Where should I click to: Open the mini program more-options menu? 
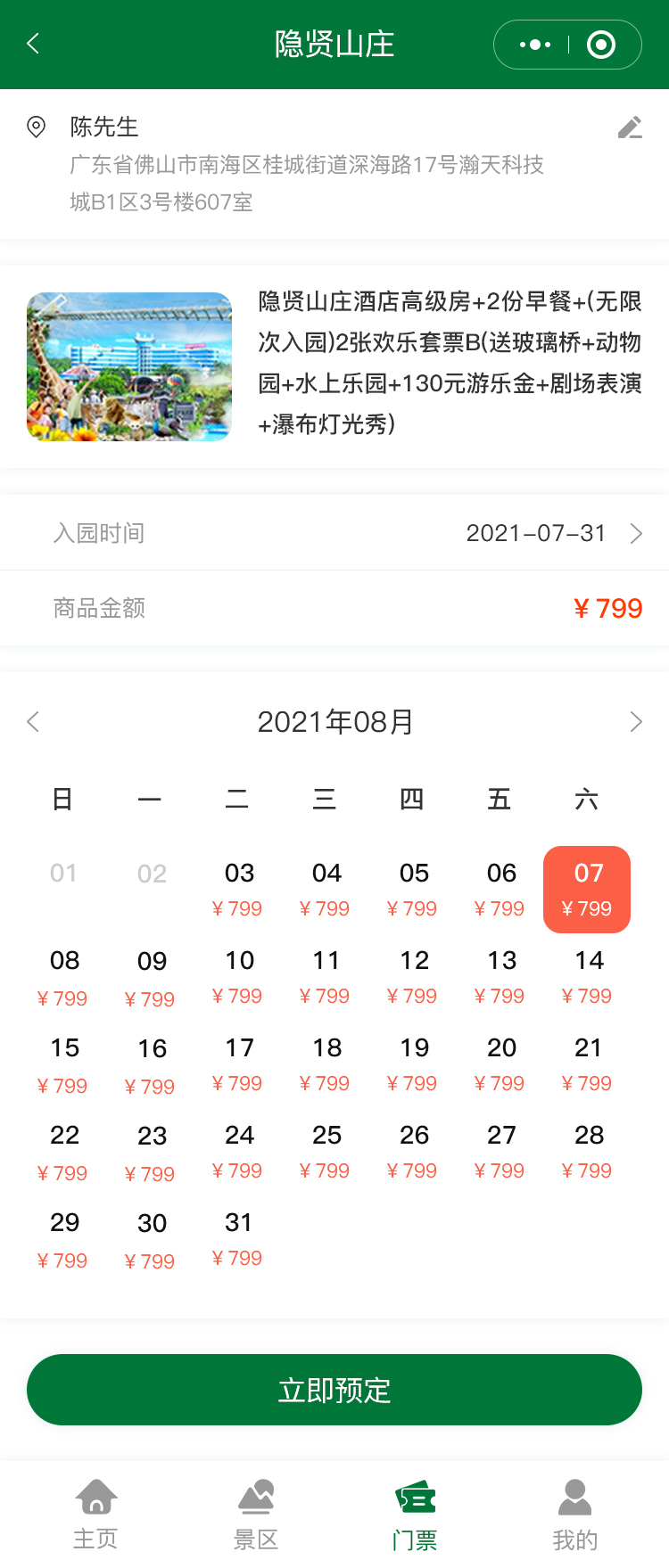pyautogui.click(x=534, y=45)
